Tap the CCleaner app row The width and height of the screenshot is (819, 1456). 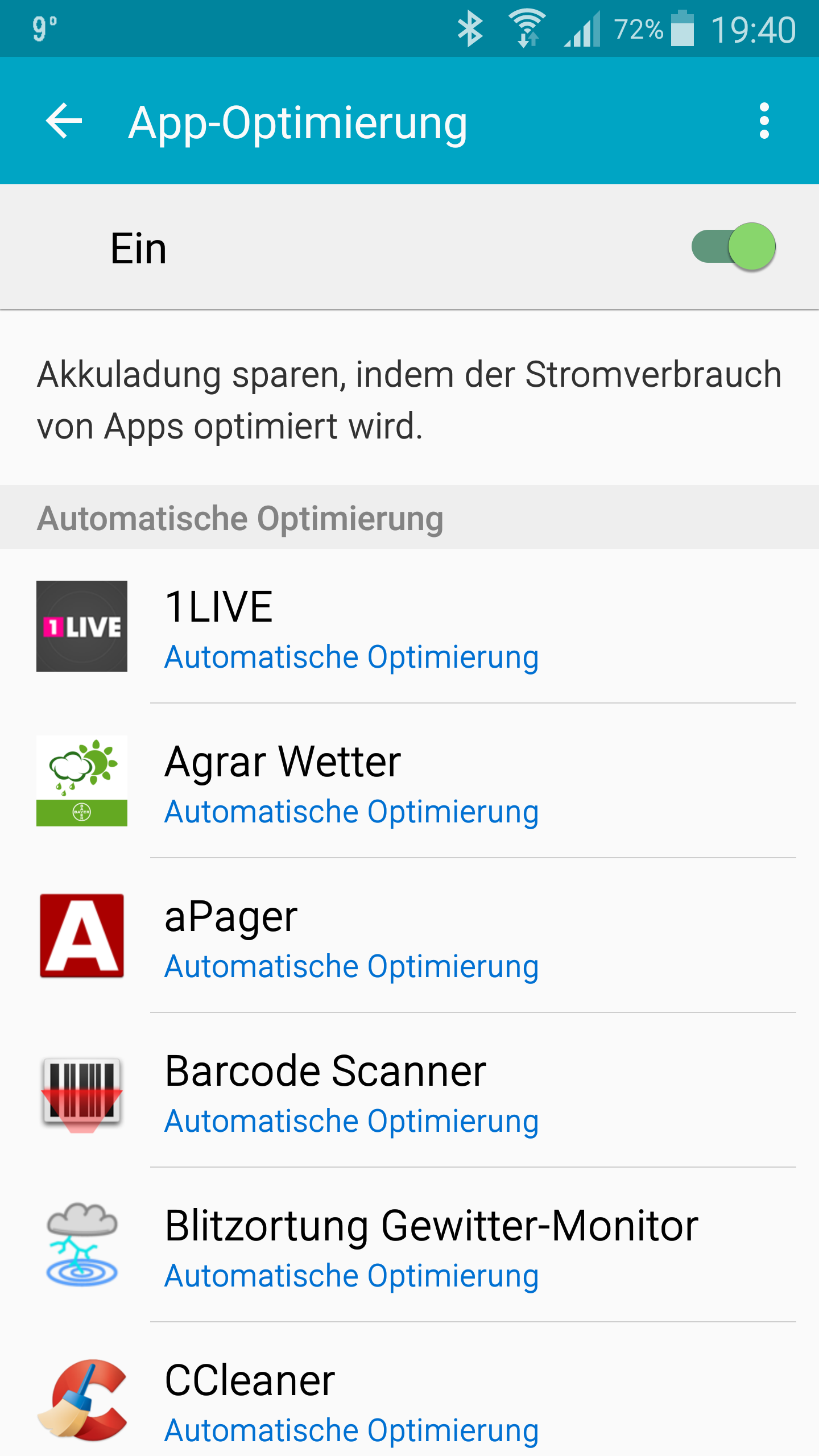point(409,1389)
